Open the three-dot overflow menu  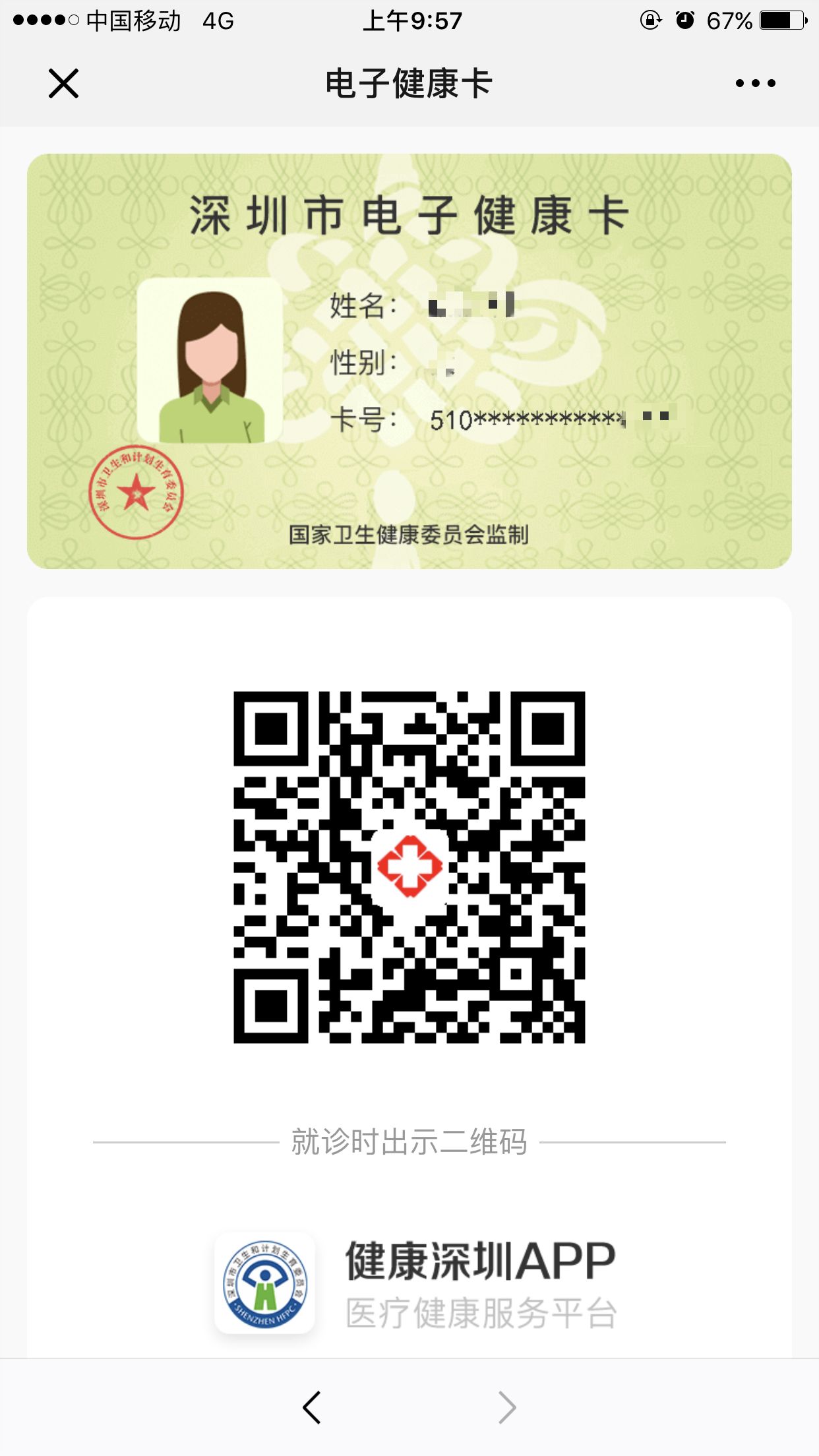(x=755, y=83)
